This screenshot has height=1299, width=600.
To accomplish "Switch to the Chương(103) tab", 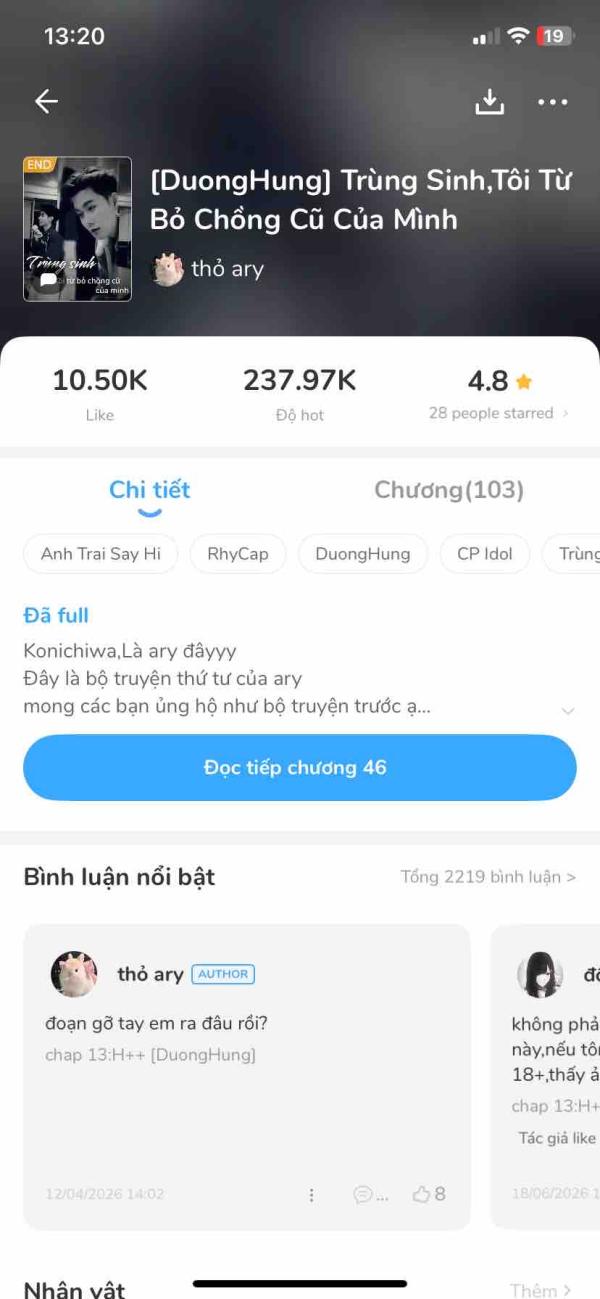I will (x=449, y=490).
